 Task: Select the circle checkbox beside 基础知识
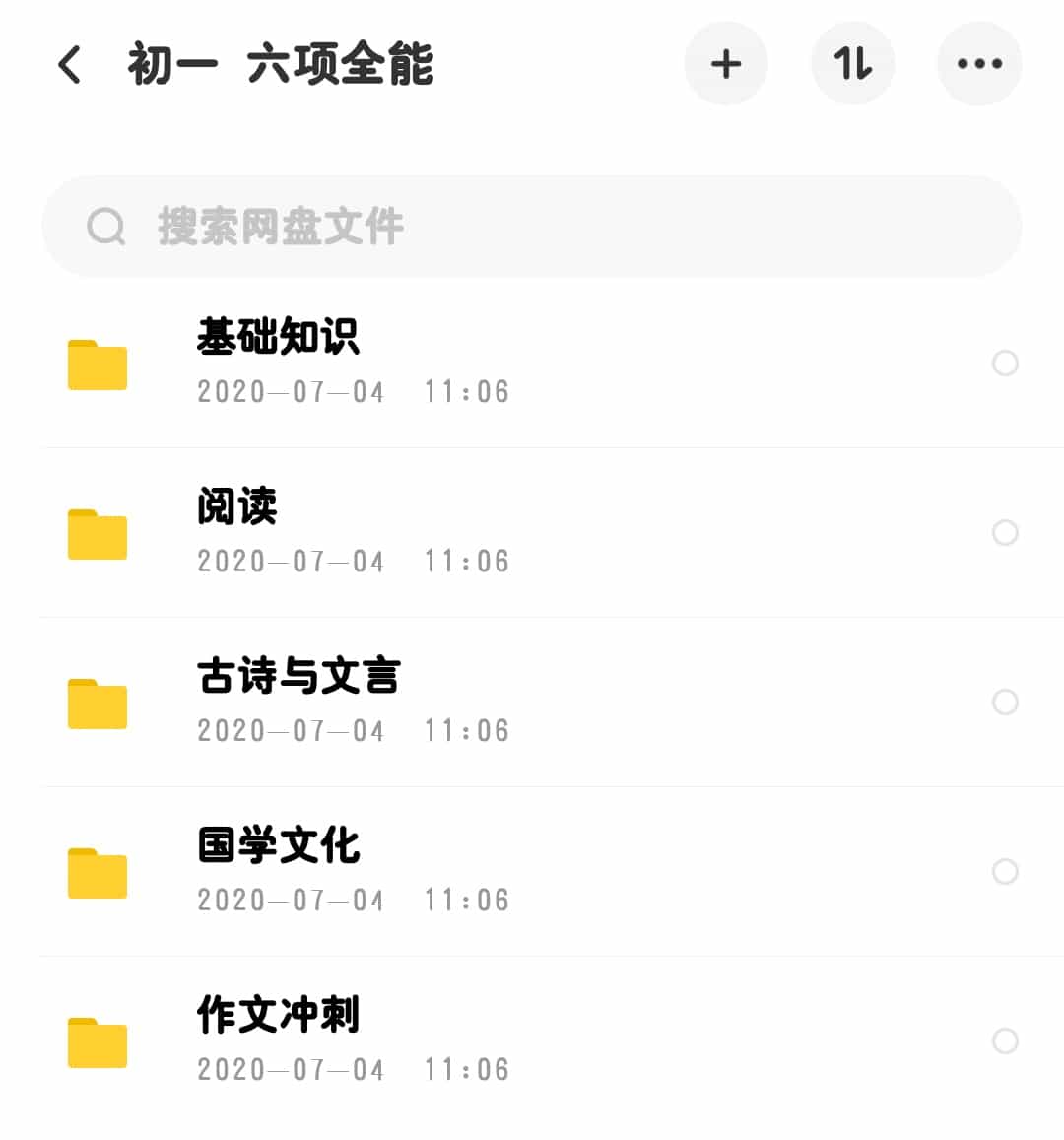1005,364
